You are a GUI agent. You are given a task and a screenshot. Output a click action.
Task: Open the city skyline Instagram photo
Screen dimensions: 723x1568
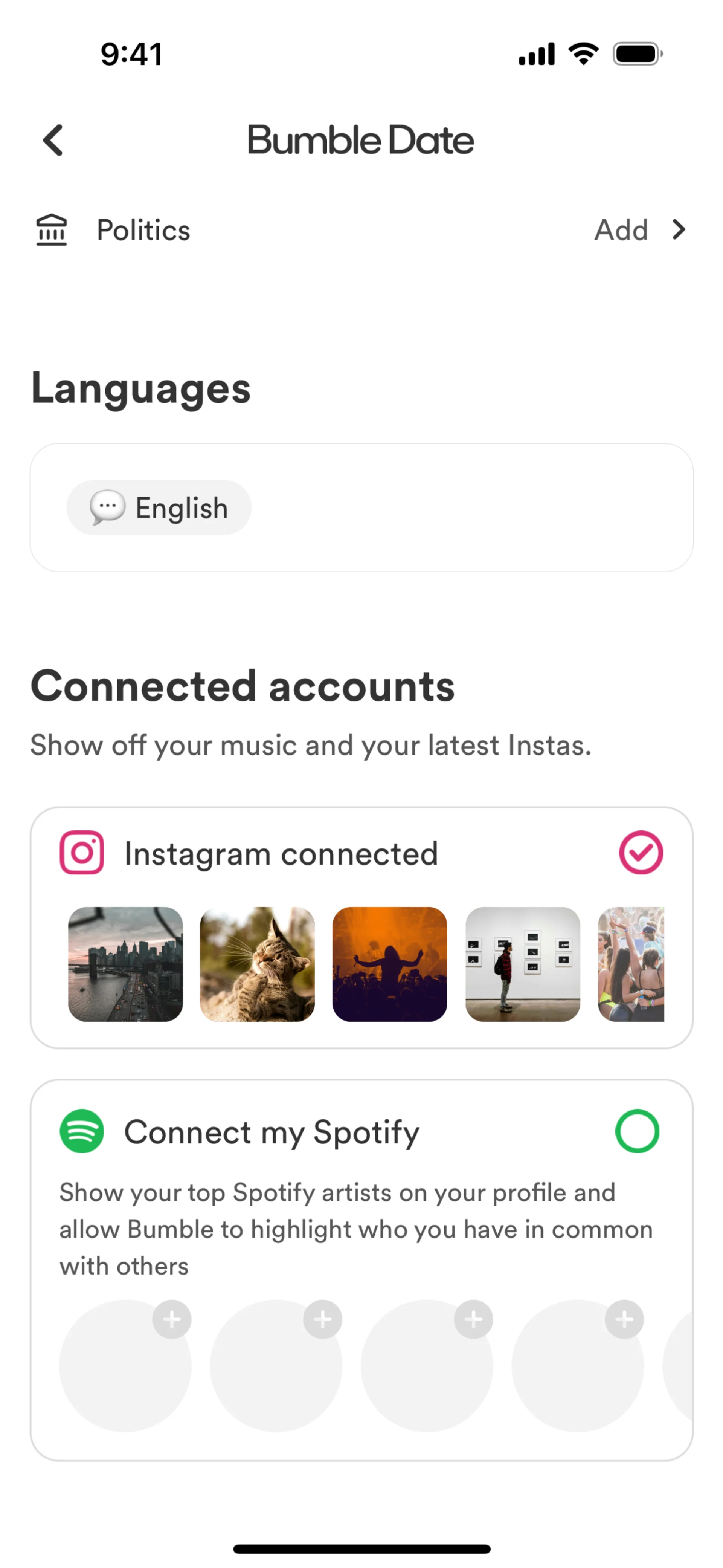pos(125,964)
